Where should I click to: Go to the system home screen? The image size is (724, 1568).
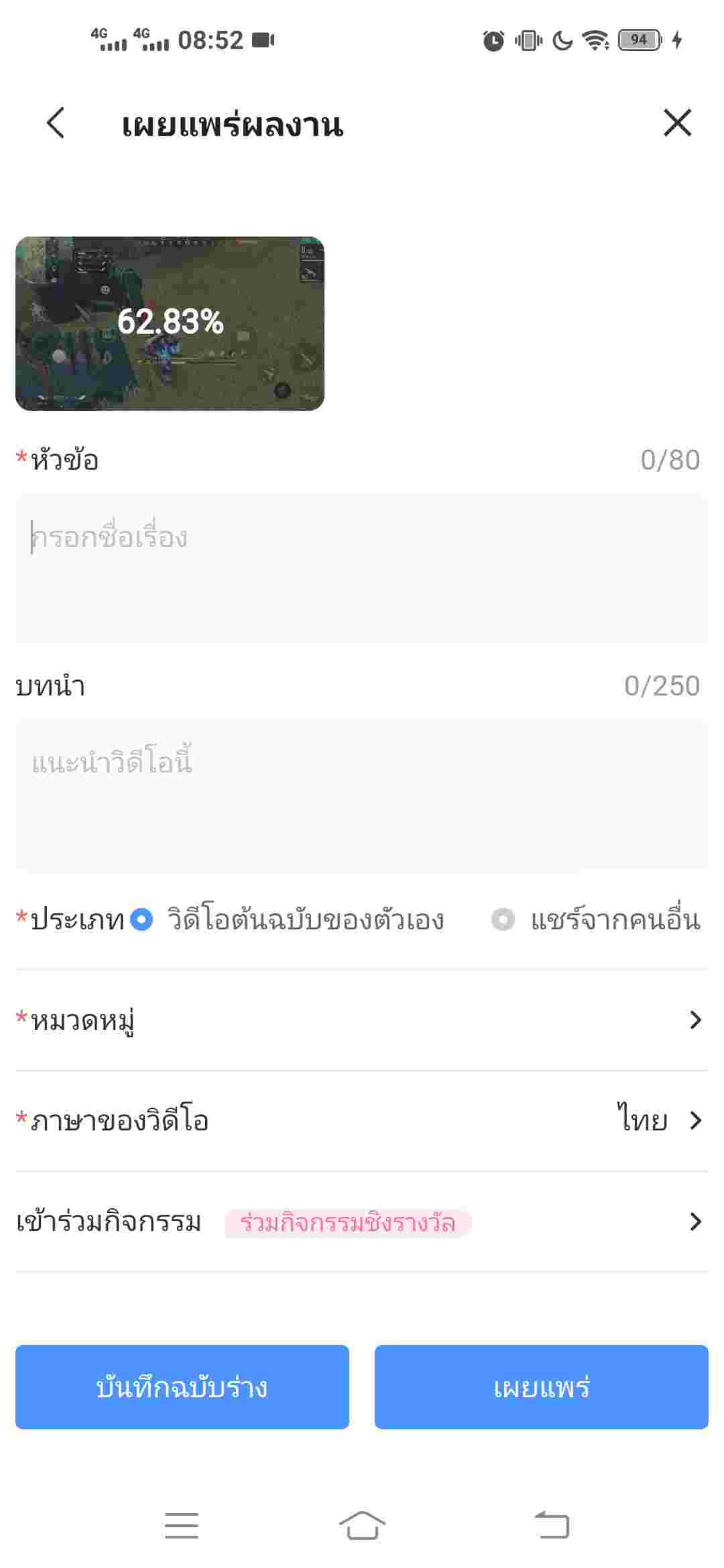[x=362, y=1526]
